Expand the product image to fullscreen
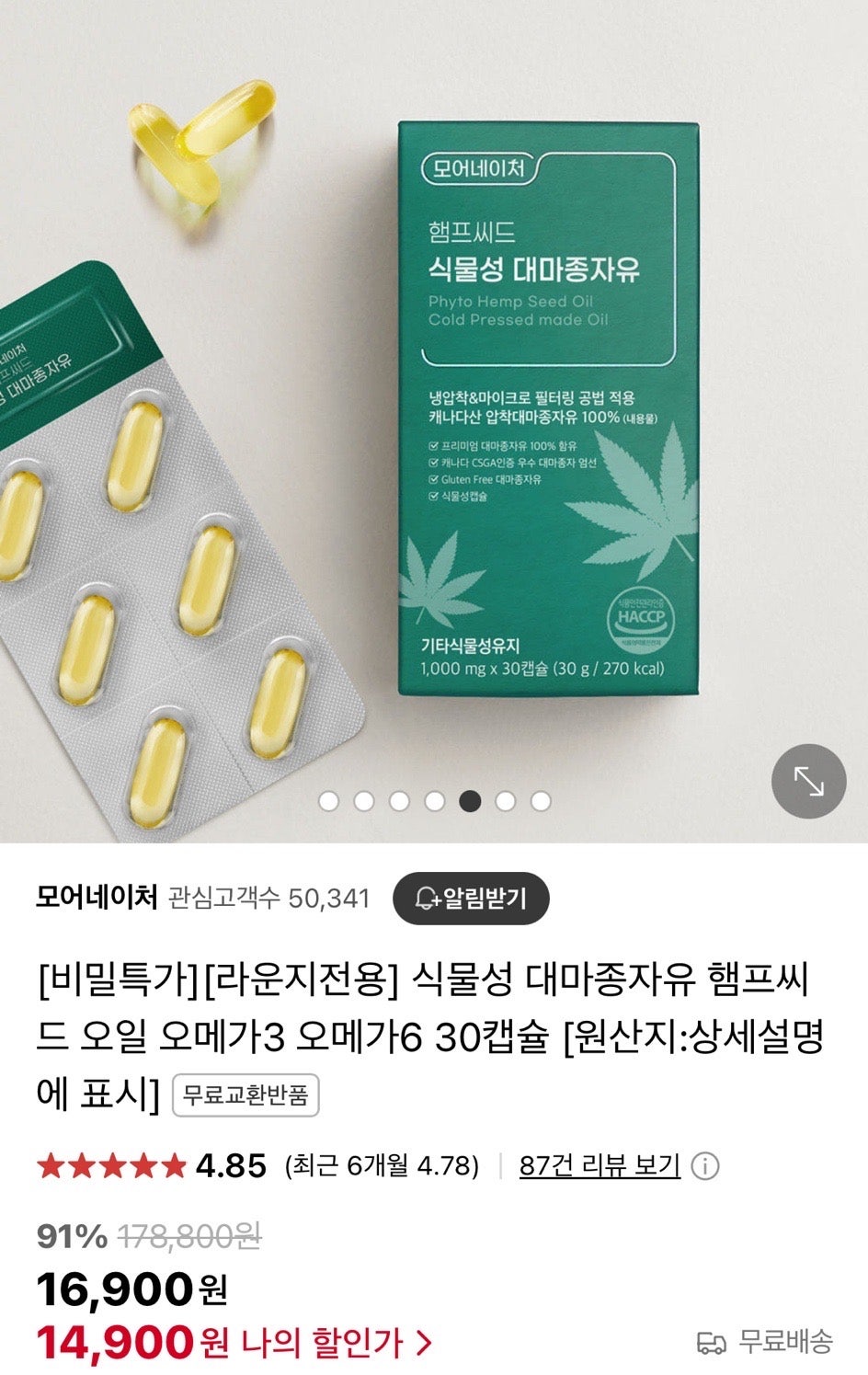 click(x=808, y=782)
